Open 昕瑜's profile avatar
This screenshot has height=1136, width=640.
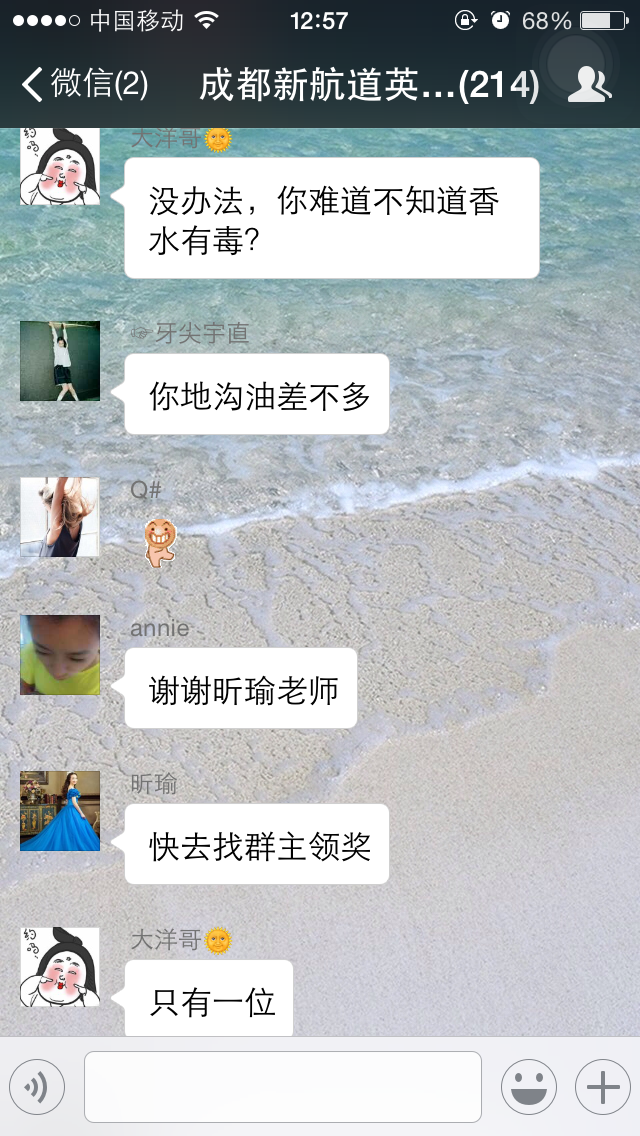pyautogui.click(x=60, y=811)
